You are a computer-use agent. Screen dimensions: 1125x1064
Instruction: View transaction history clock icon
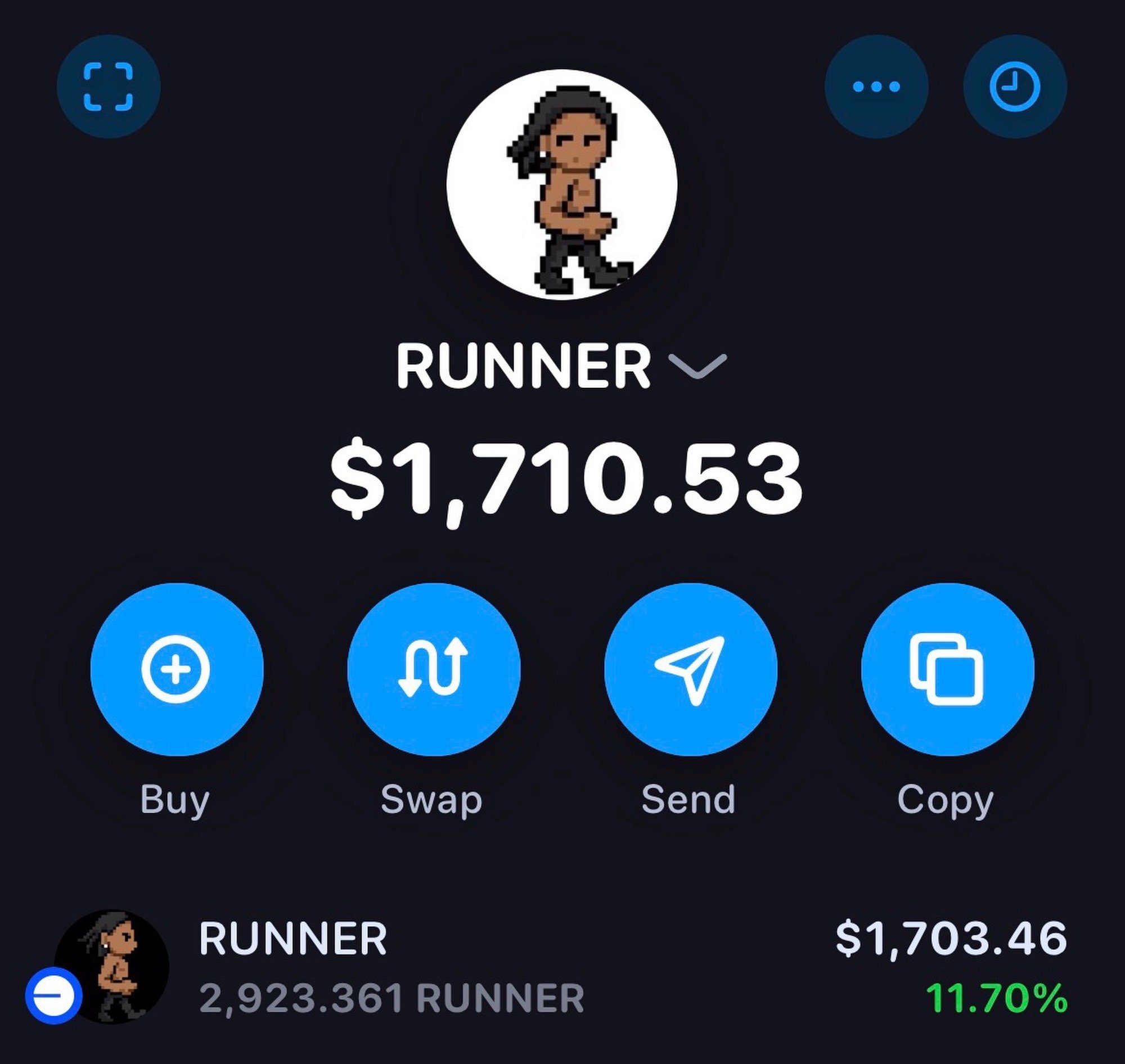[x=1015, y=87]
